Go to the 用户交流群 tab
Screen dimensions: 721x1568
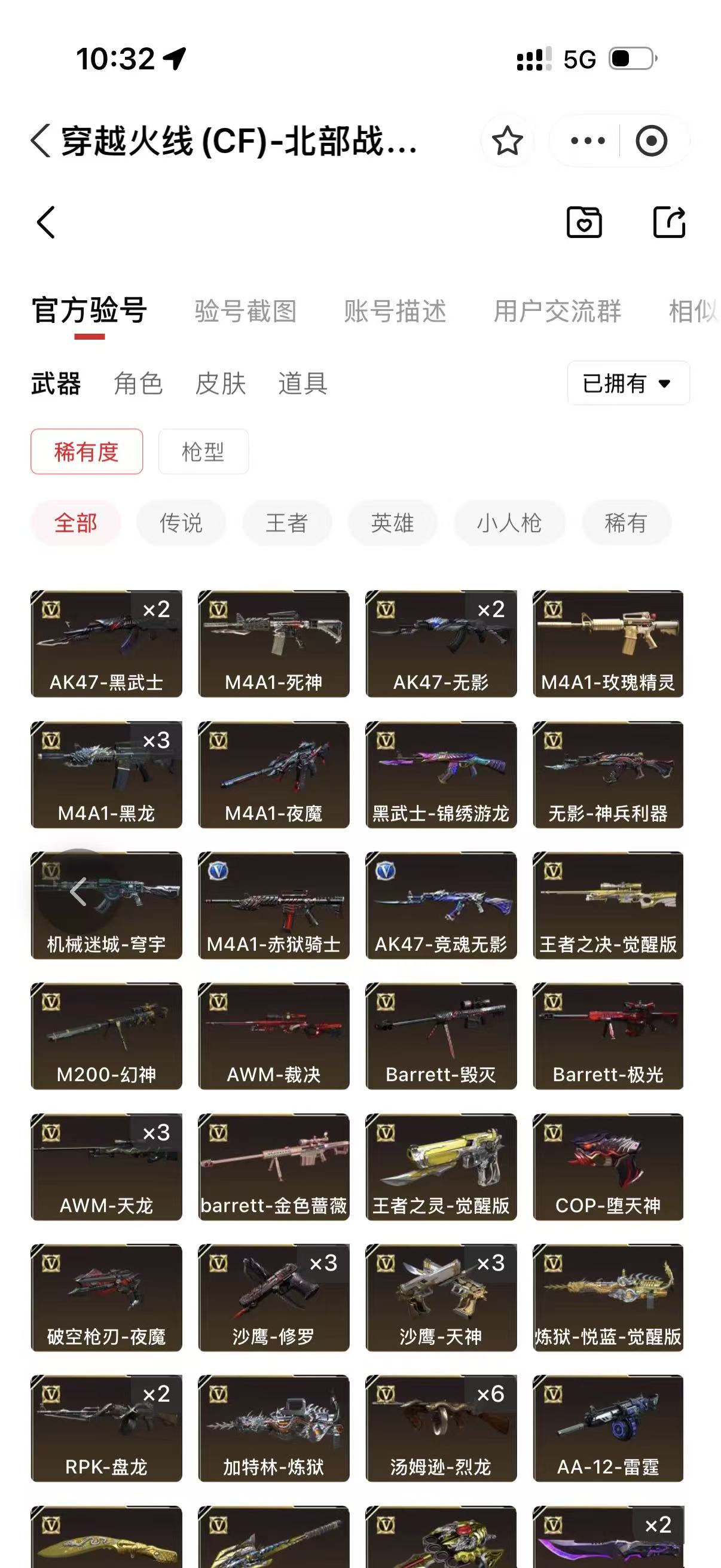click(x=557, y=311)
